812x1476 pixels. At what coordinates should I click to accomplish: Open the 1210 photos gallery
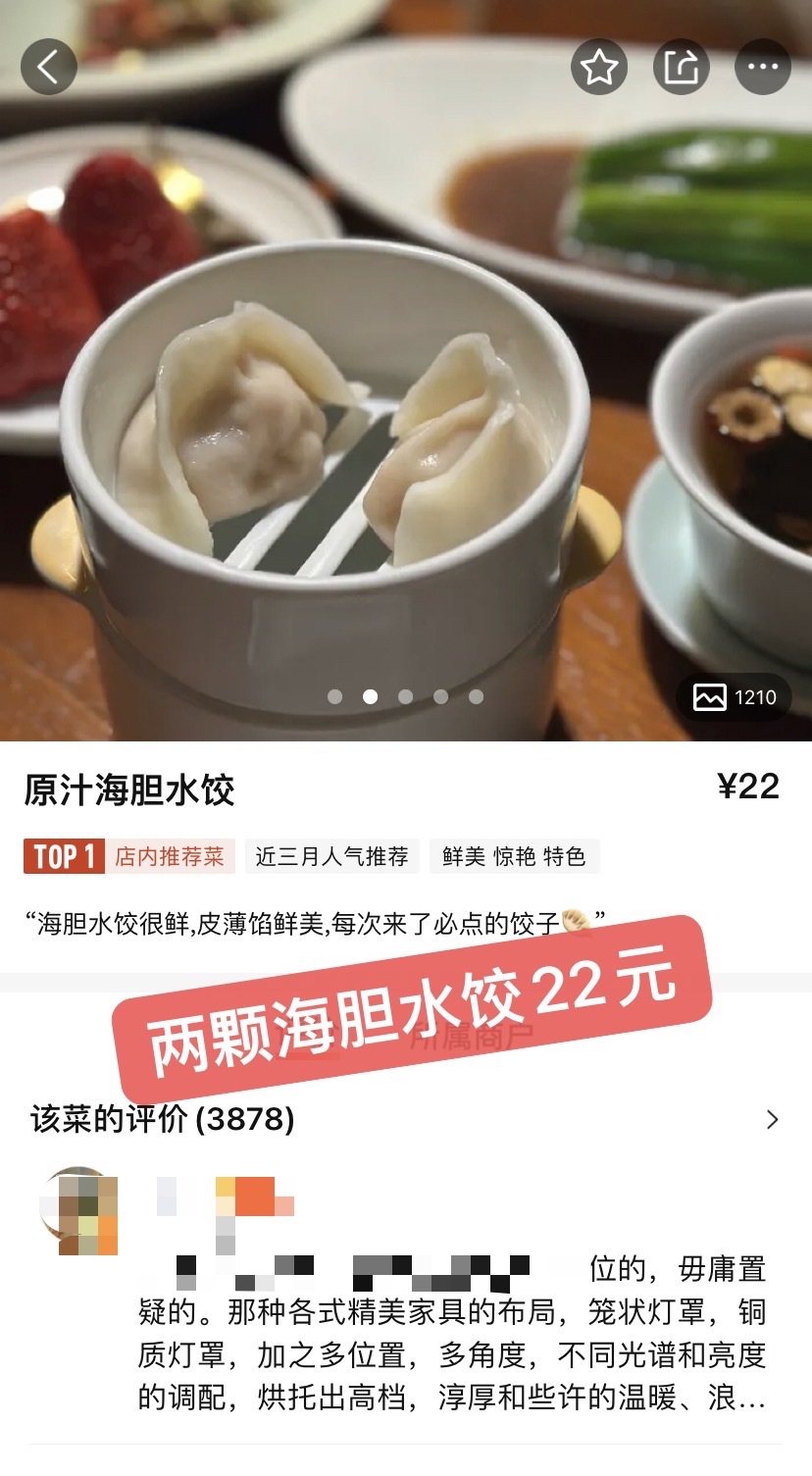click(x=734, y=697)
